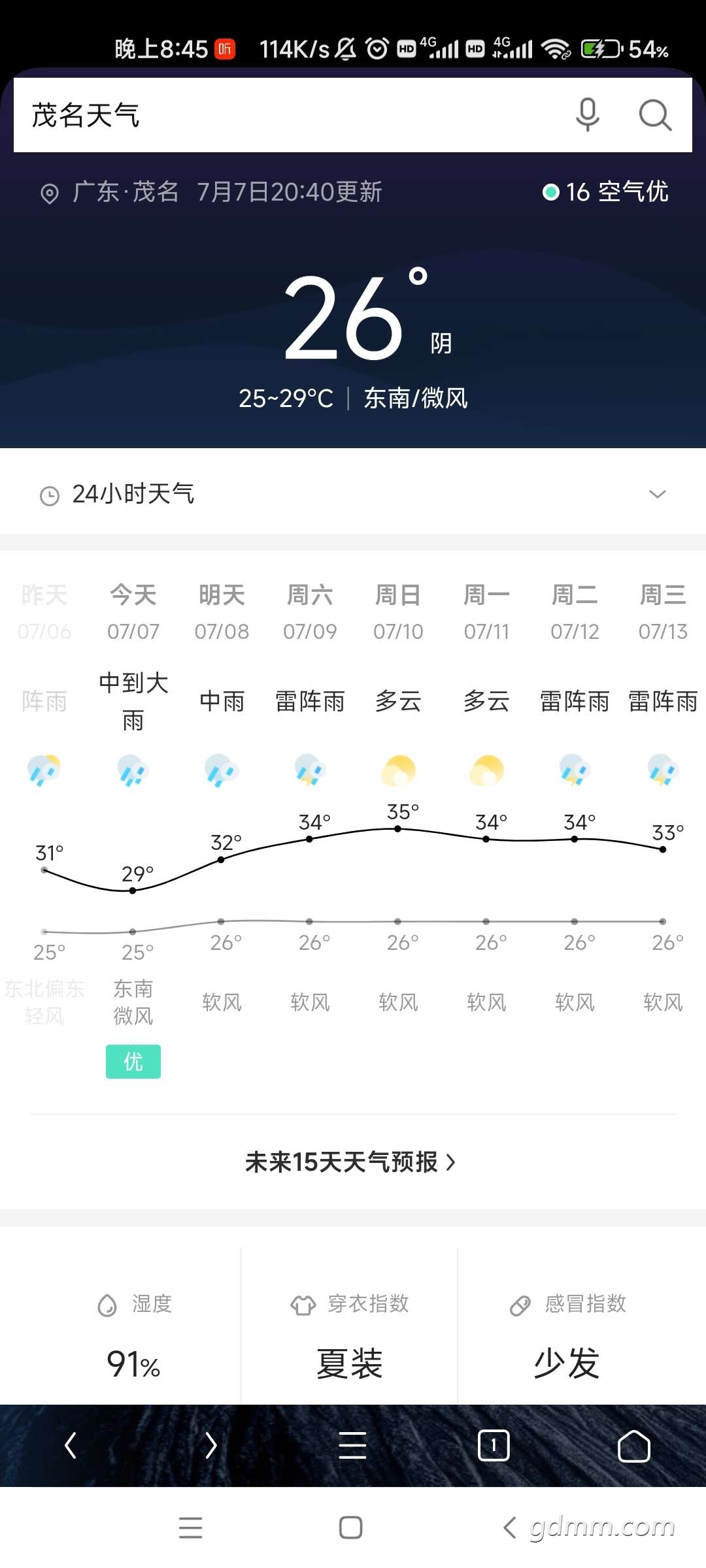Expand the 24小时天气 section
Viewport: 706px width, 1568px height.
tap(657, 494)
